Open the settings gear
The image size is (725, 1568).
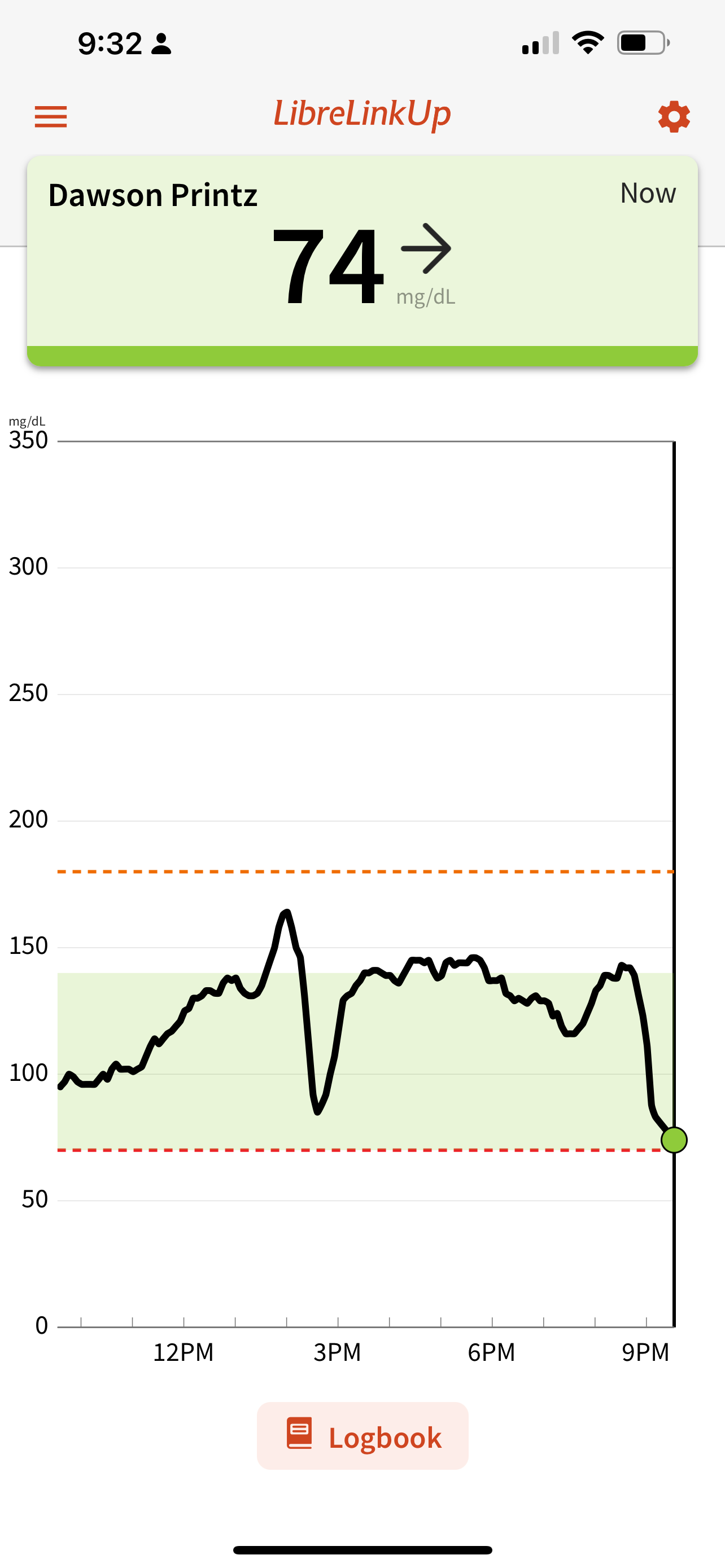tap(673, 116)
